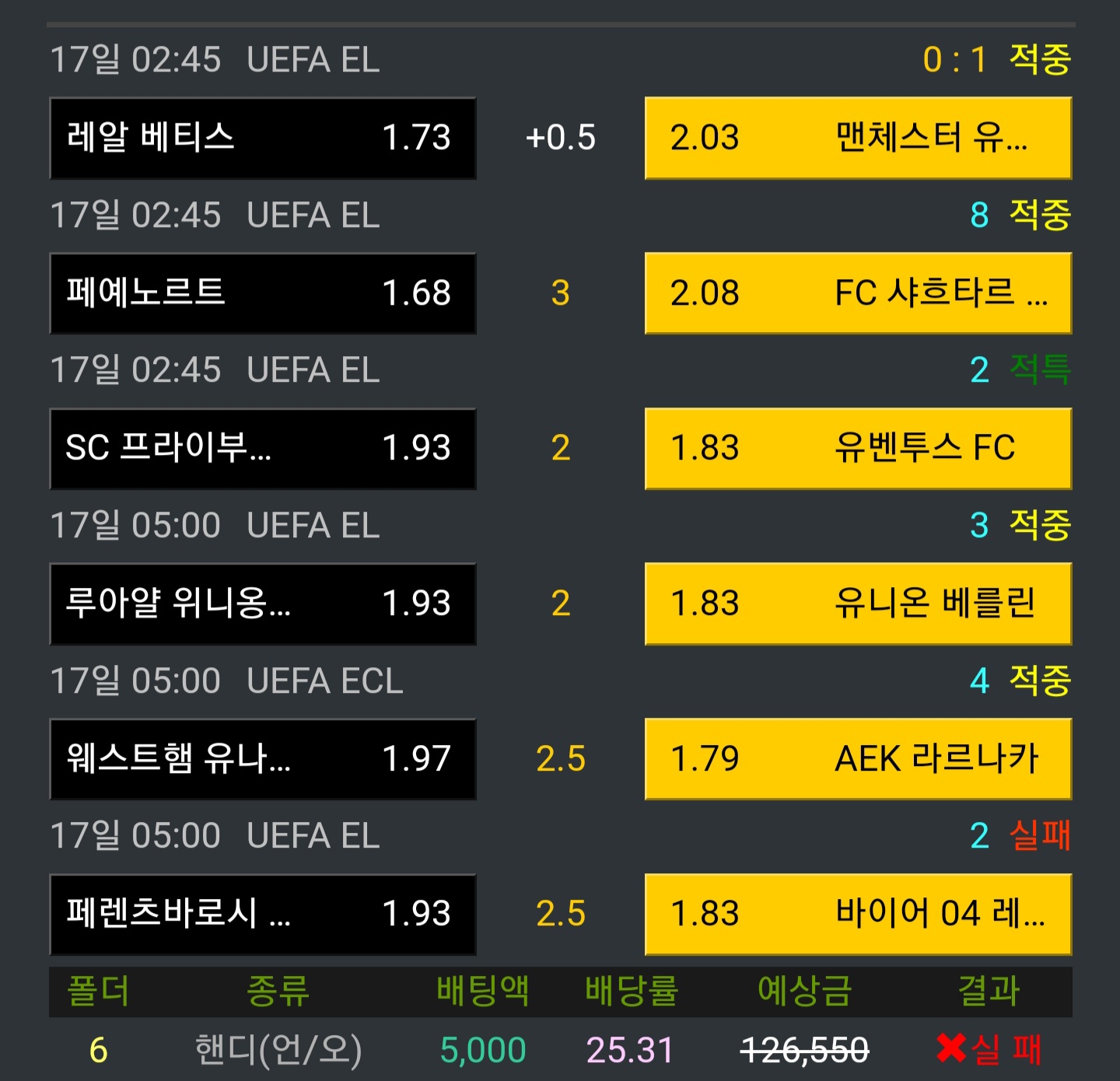The image size is (1120, 1081).
Task: Select 페렌츠바로시 at 1.93 odds
Action: (x=263, y=915)
